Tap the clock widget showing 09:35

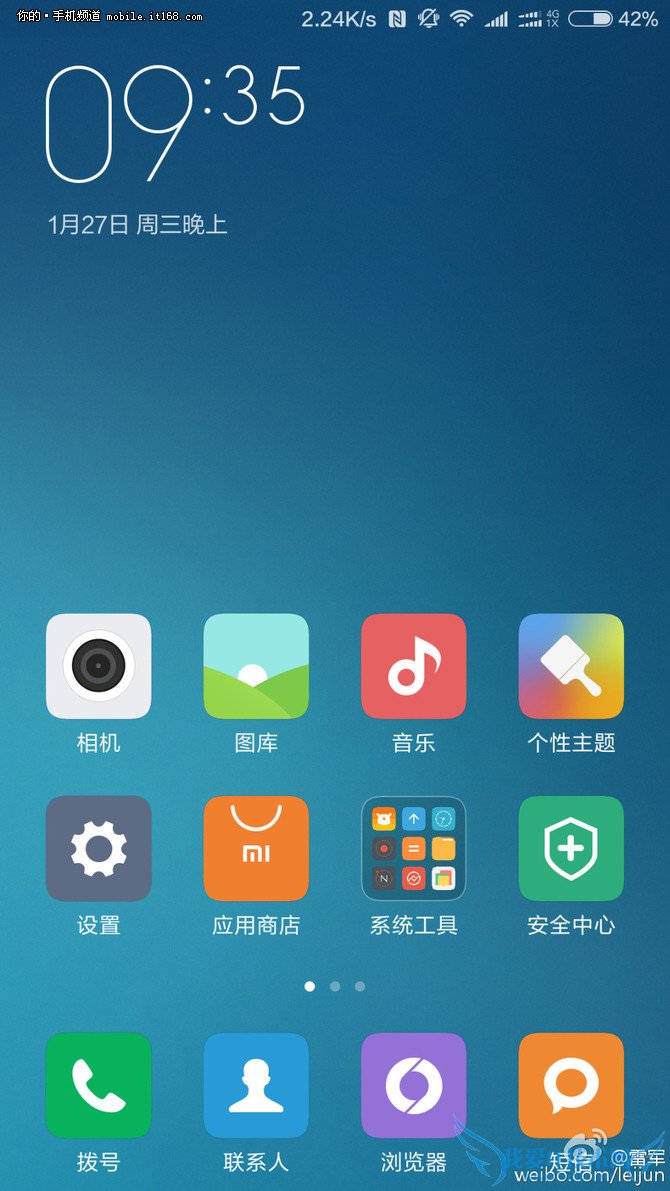point(175,122)
